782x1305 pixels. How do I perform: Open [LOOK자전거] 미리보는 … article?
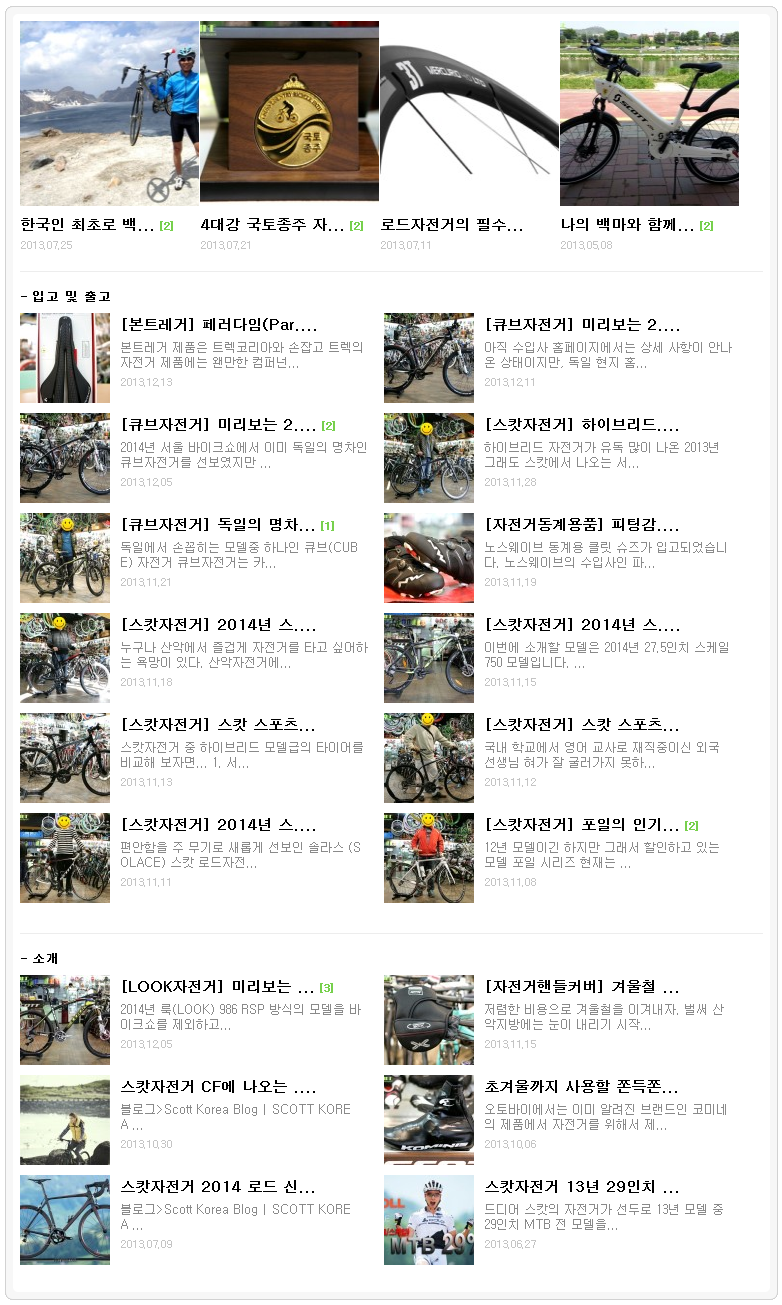click(x=217, y=987)
